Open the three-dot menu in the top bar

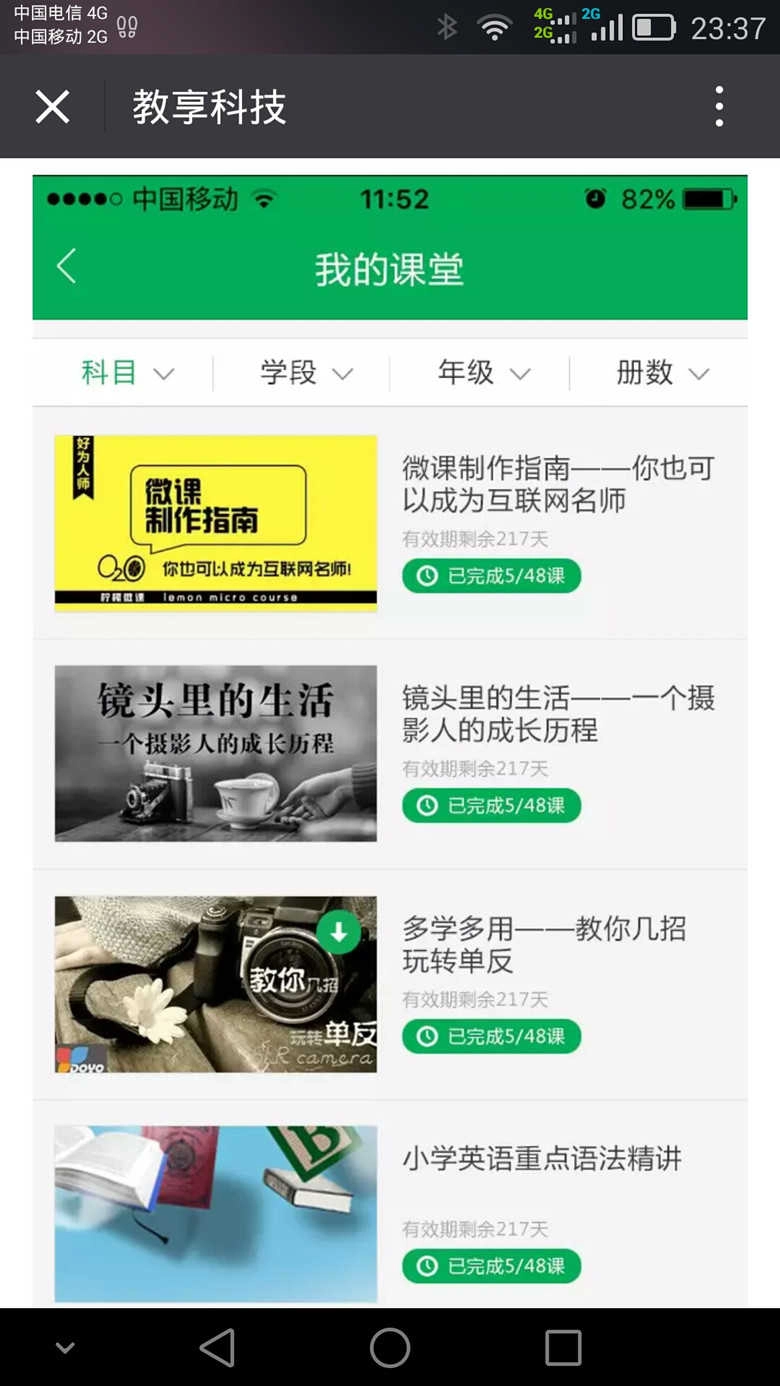coord(719,105)
